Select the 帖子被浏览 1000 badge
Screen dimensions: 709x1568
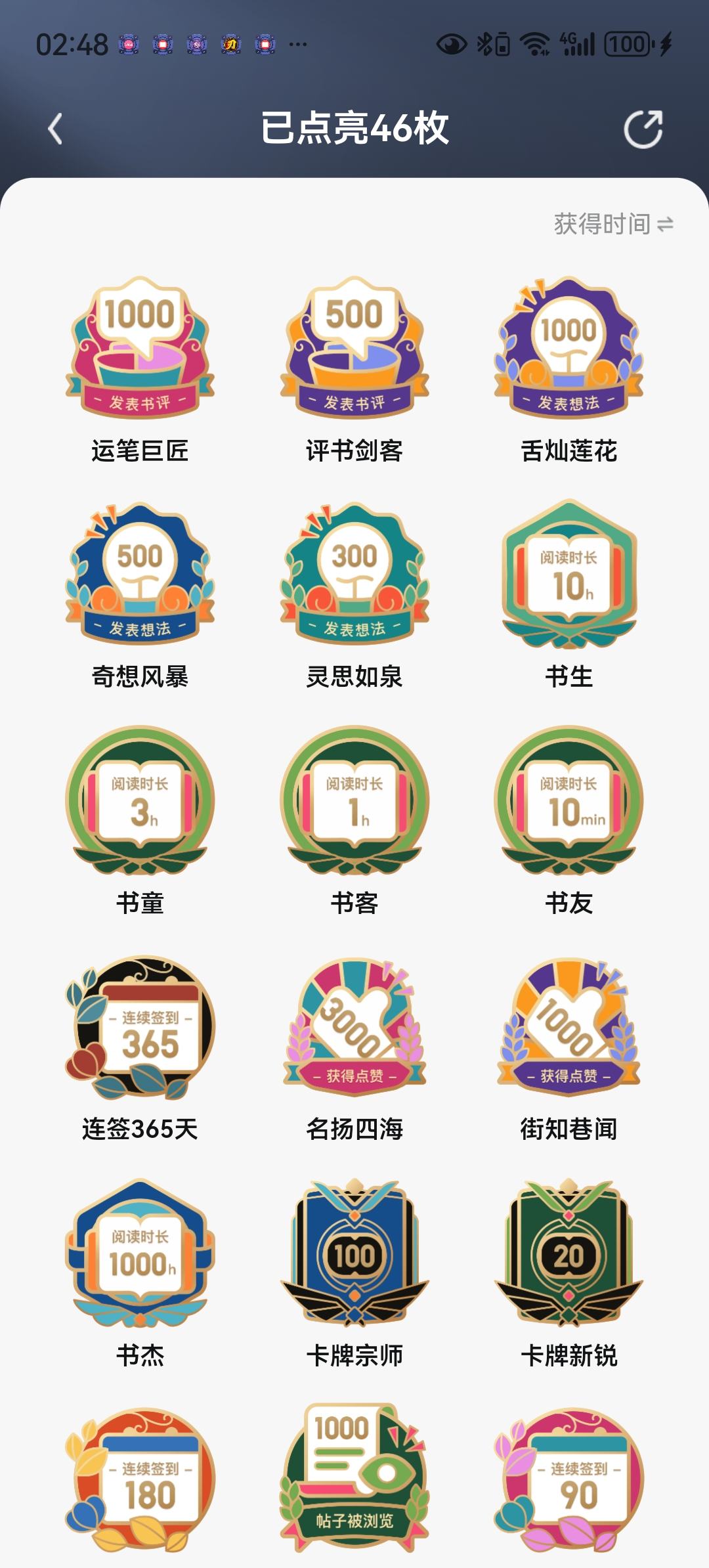click(354, 1479)
